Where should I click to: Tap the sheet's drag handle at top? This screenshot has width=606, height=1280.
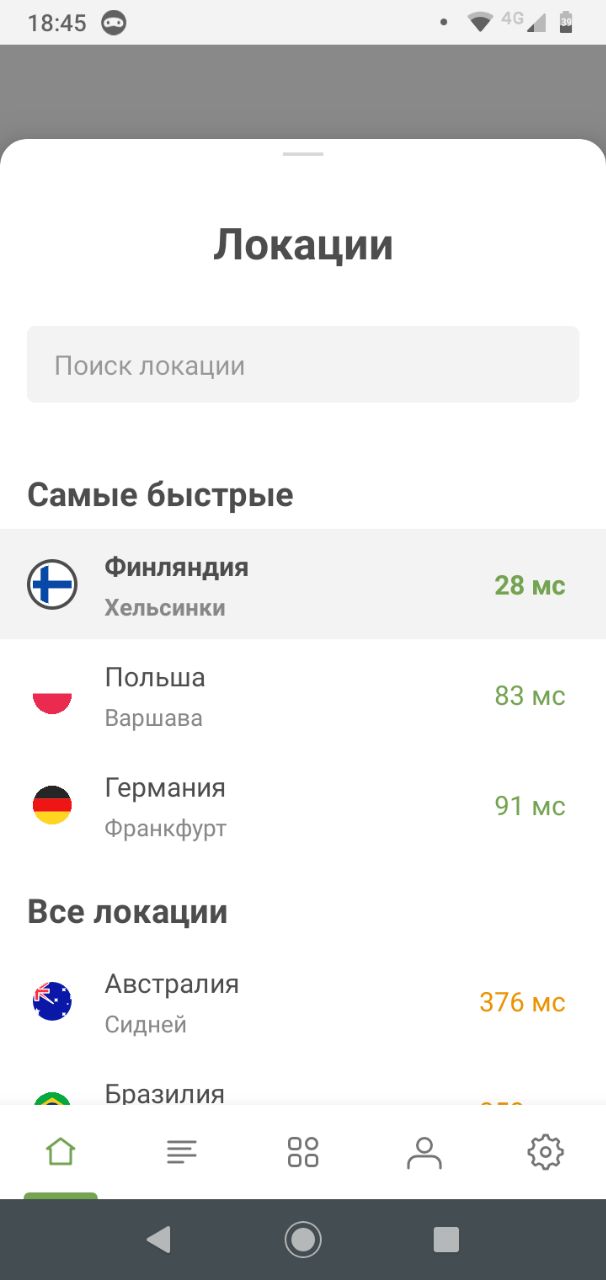pos(303,154)
